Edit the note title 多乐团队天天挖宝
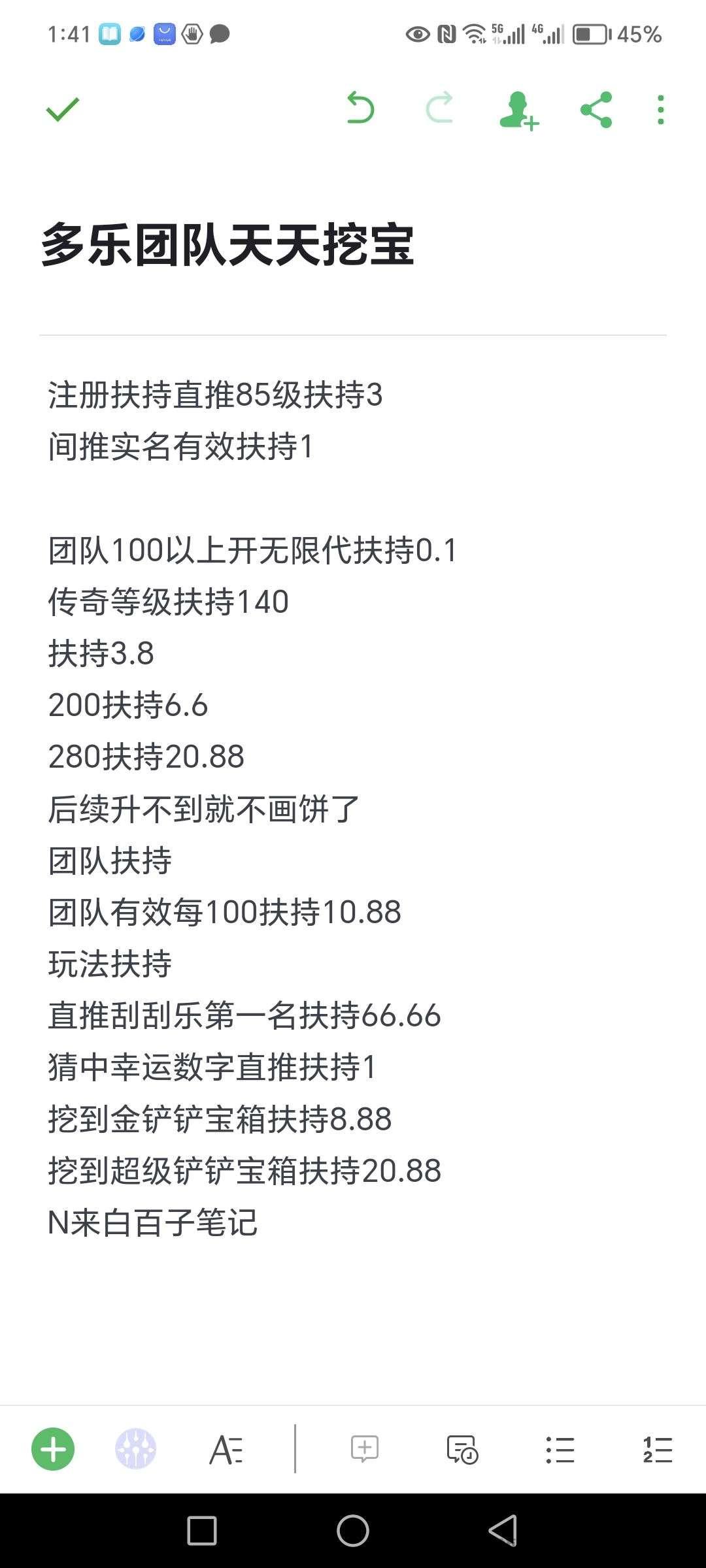Screen dimensions: 706x1568 click(227, 245)
